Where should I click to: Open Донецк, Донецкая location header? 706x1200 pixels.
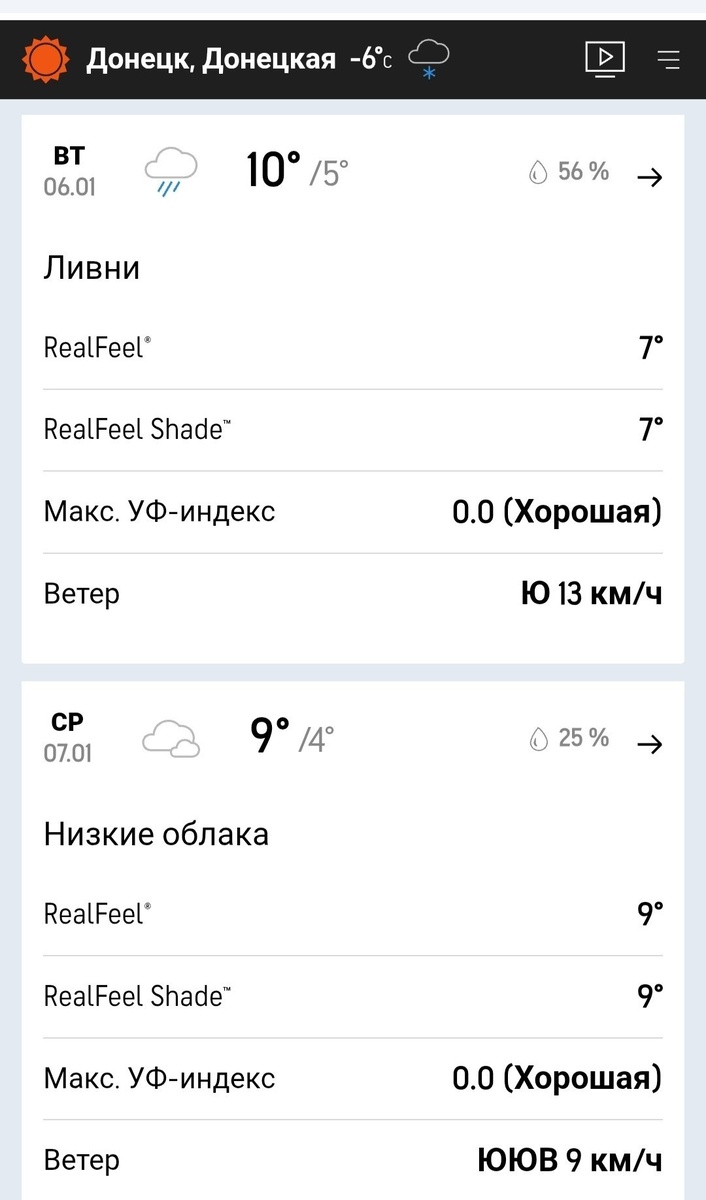pyautogui.click(x=210, y=60)
